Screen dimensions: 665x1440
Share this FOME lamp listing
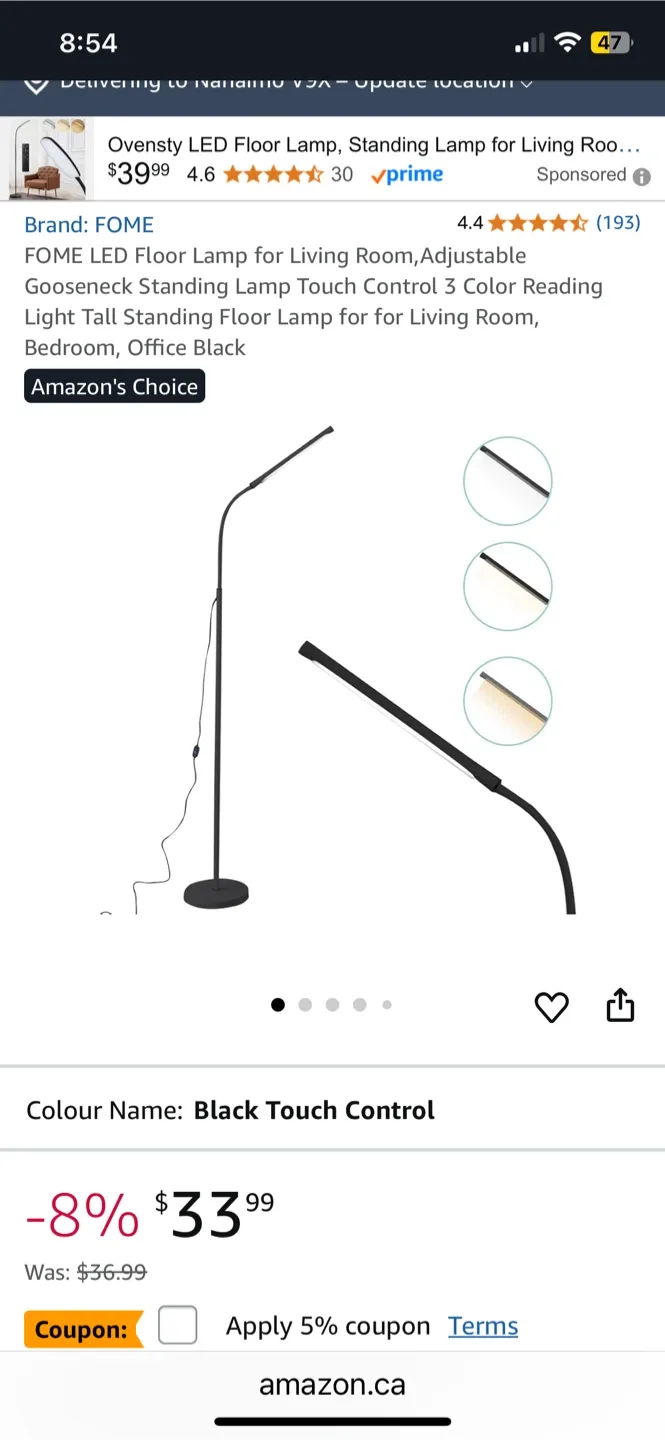click(x=620, y=1005)
